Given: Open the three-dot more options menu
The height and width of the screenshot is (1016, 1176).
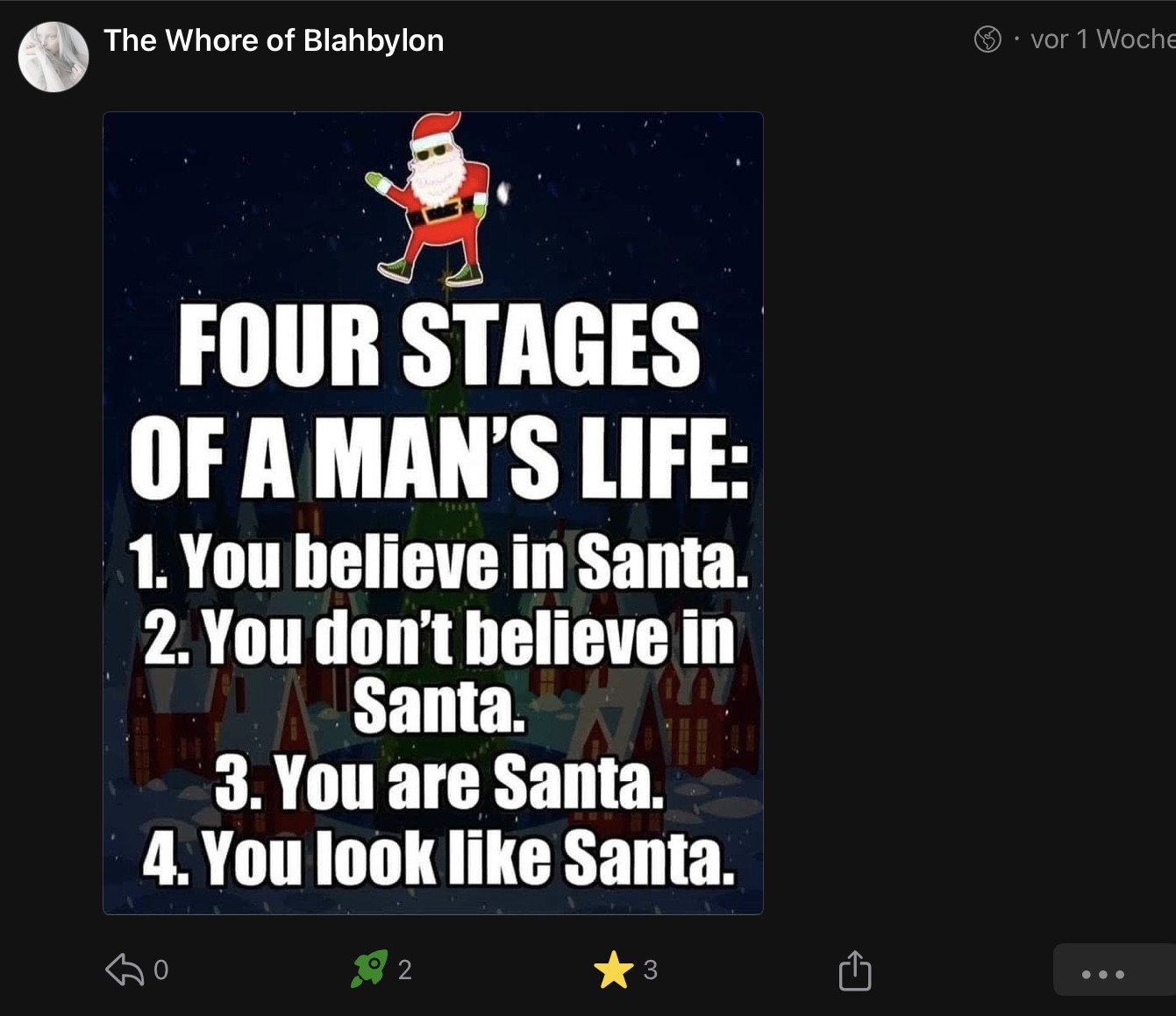Looking at the screenshot, I should (1102, 973).
